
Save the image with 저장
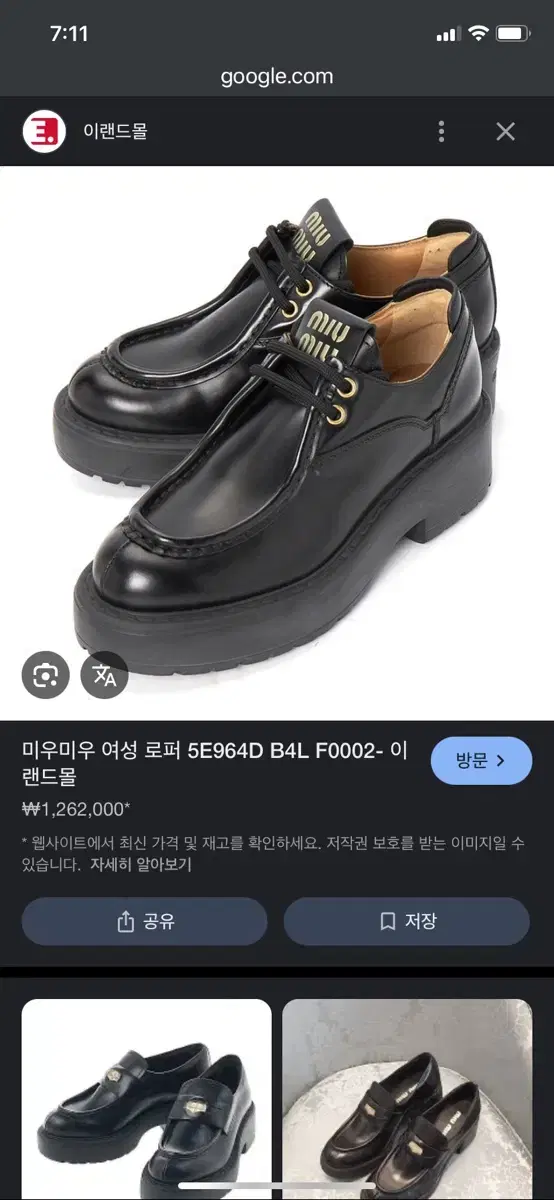pos(407,922)
